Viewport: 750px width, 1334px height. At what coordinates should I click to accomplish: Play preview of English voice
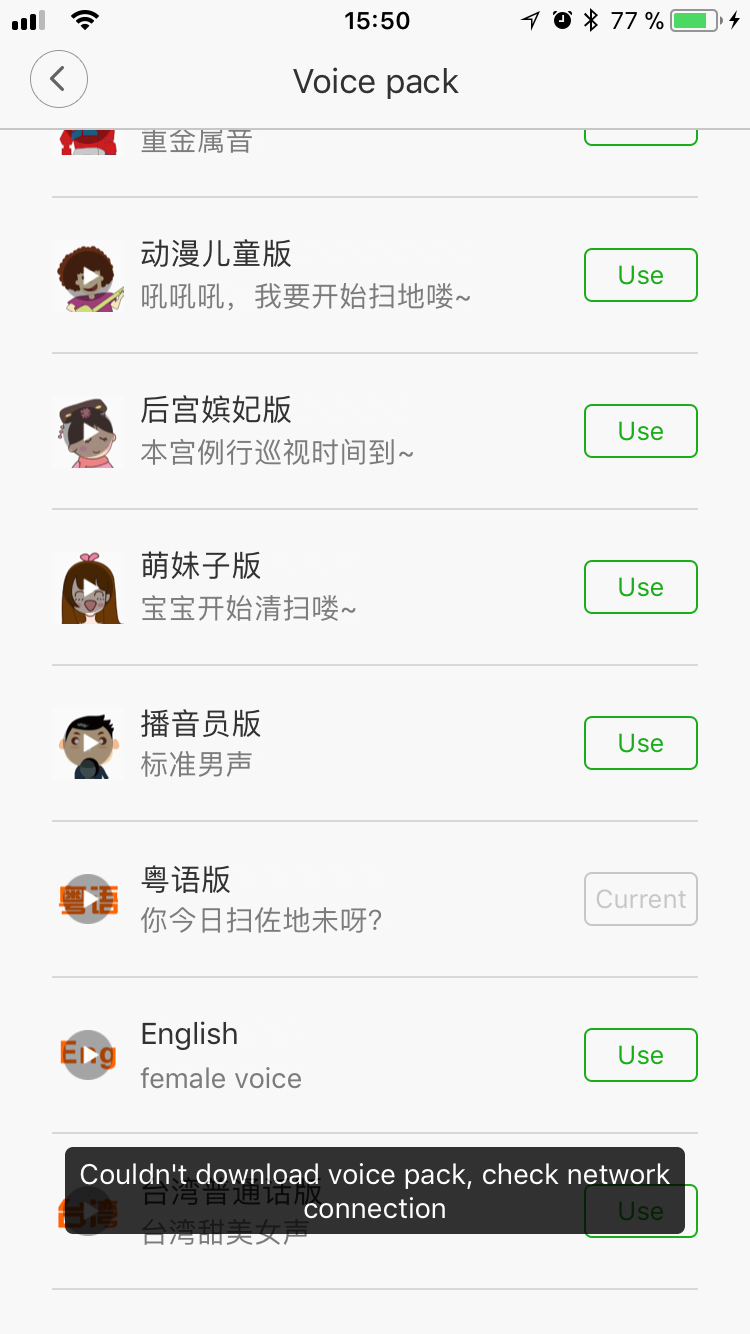[x=89, y=1056]
